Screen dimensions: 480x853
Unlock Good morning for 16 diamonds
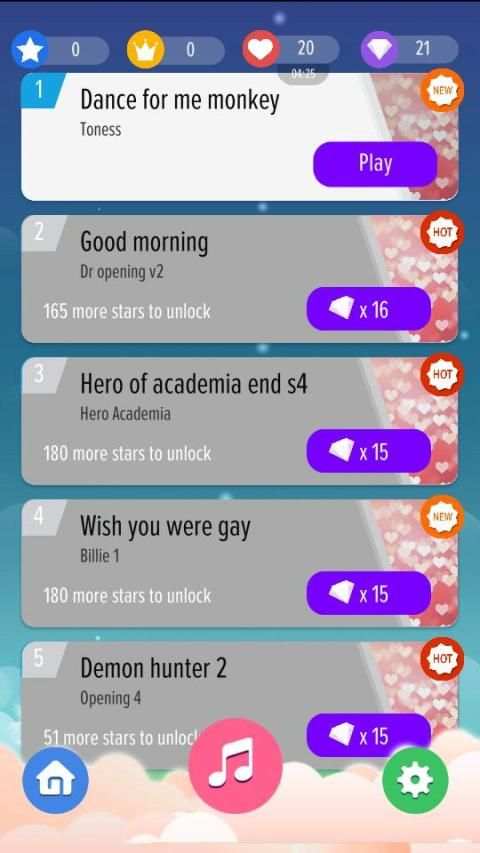369,309
